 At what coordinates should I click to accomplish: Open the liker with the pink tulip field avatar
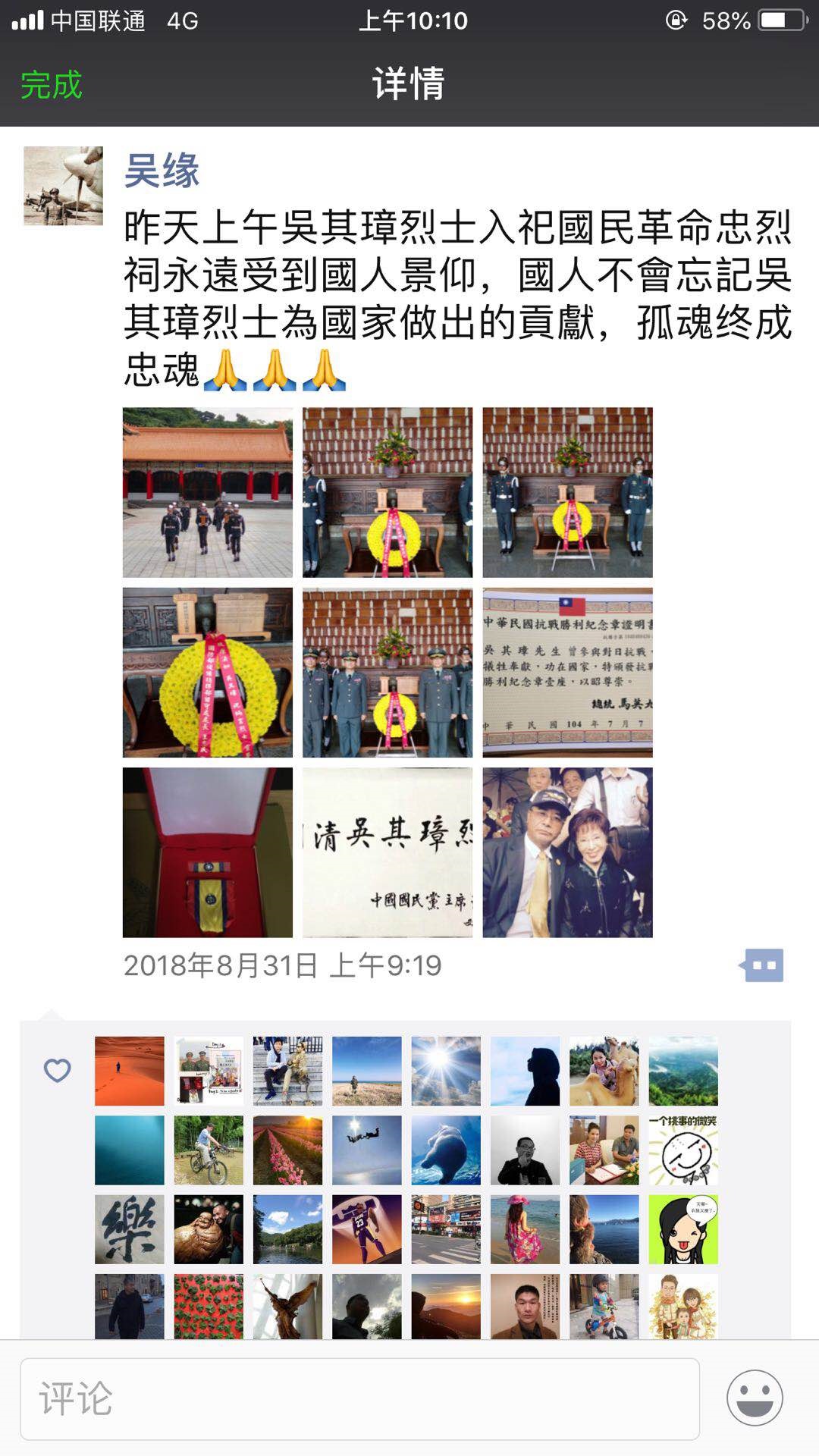pos(287,1150)
